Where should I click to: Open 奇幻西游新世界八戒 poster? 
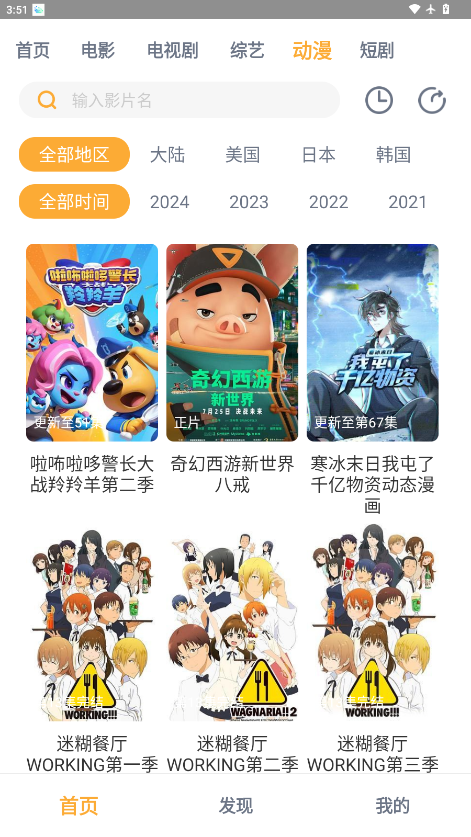(x=232, y=343)
